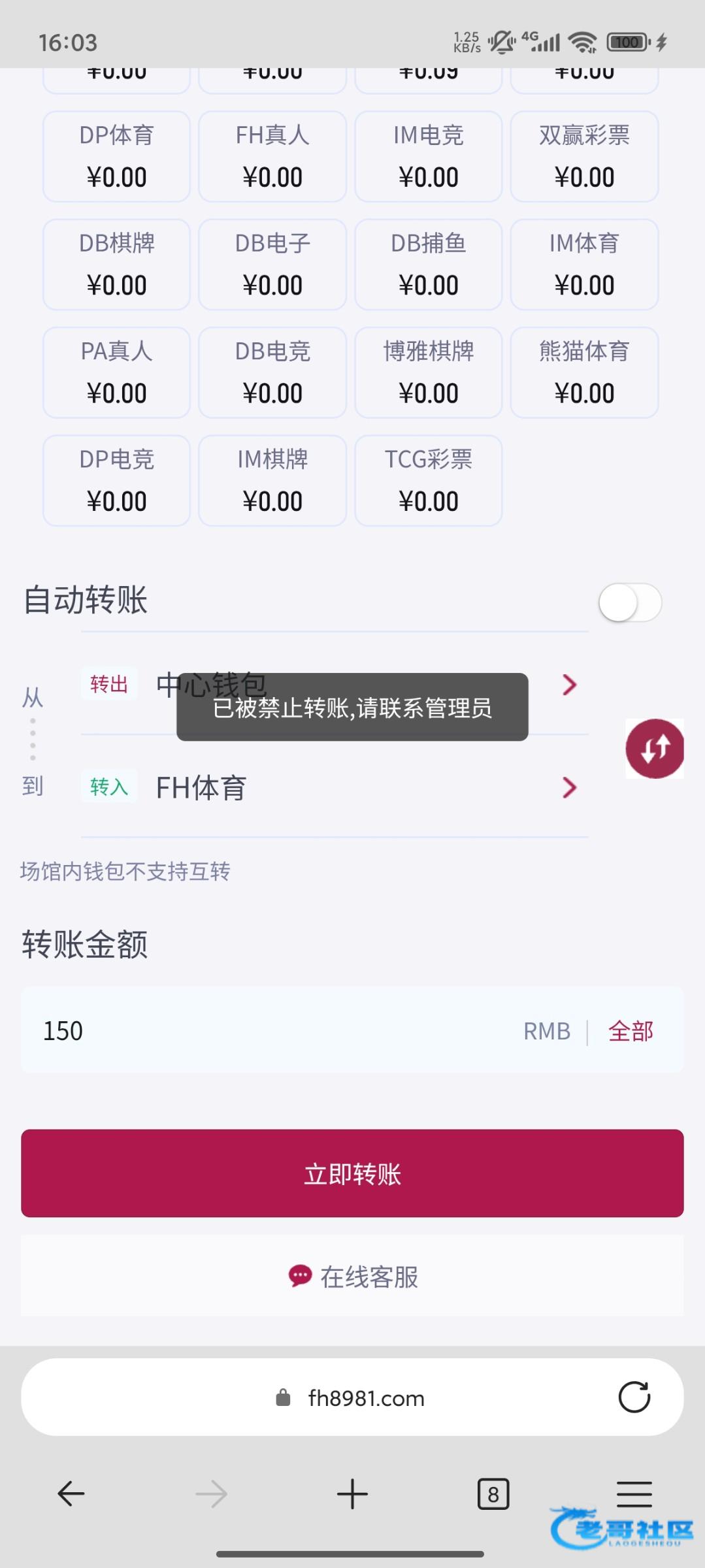Screen dimensions: 705x1568
Task: Select the 双赢彩票 wallet card
Action: point(584,157)
